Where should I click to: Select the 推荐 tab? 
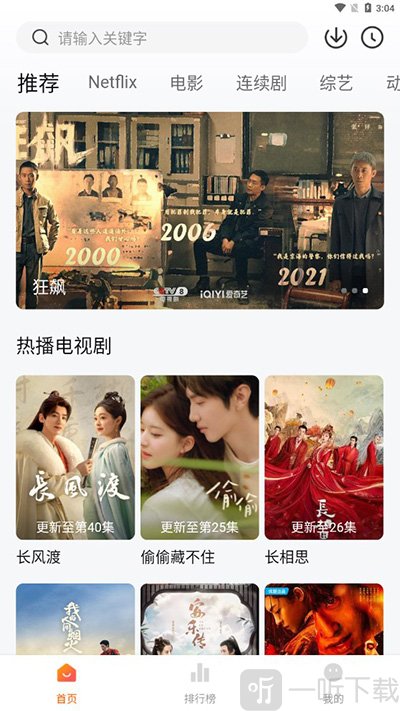[x=39, y=83]
